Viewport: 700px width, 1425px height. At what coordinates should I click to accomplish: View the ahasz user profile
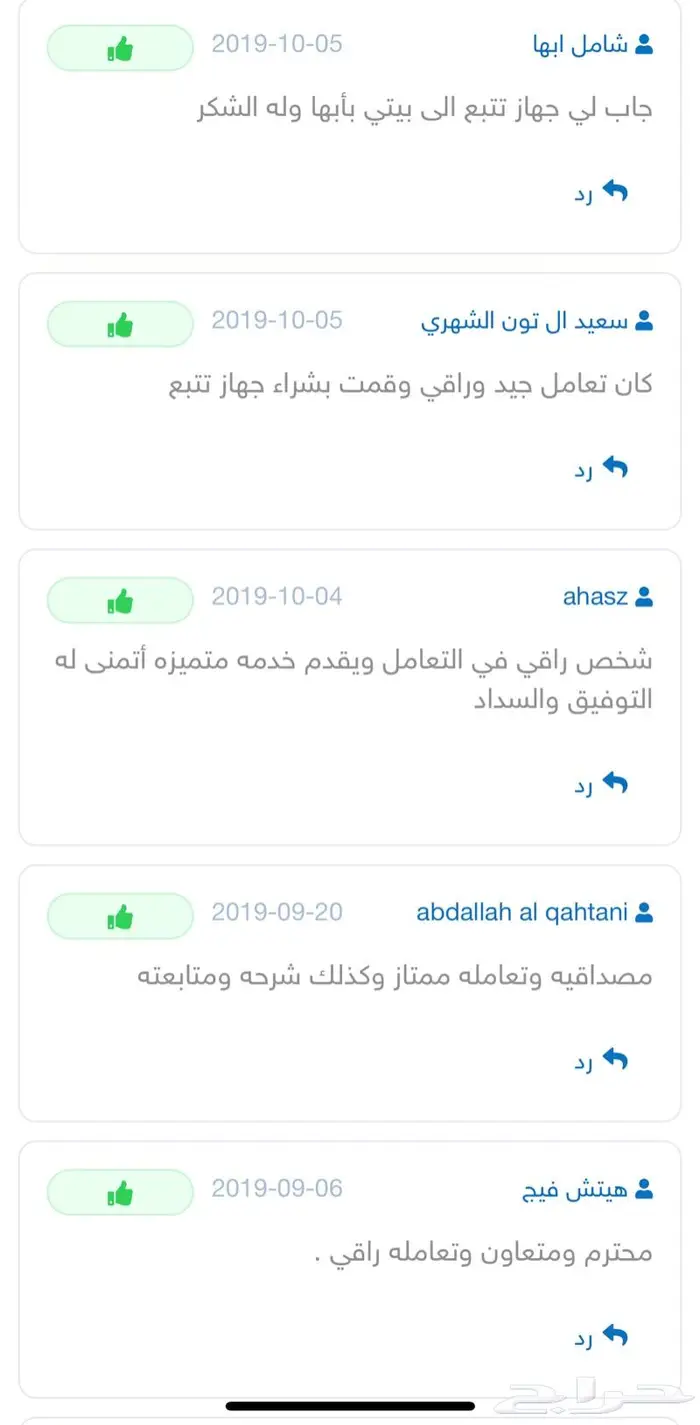pos(607,597)
